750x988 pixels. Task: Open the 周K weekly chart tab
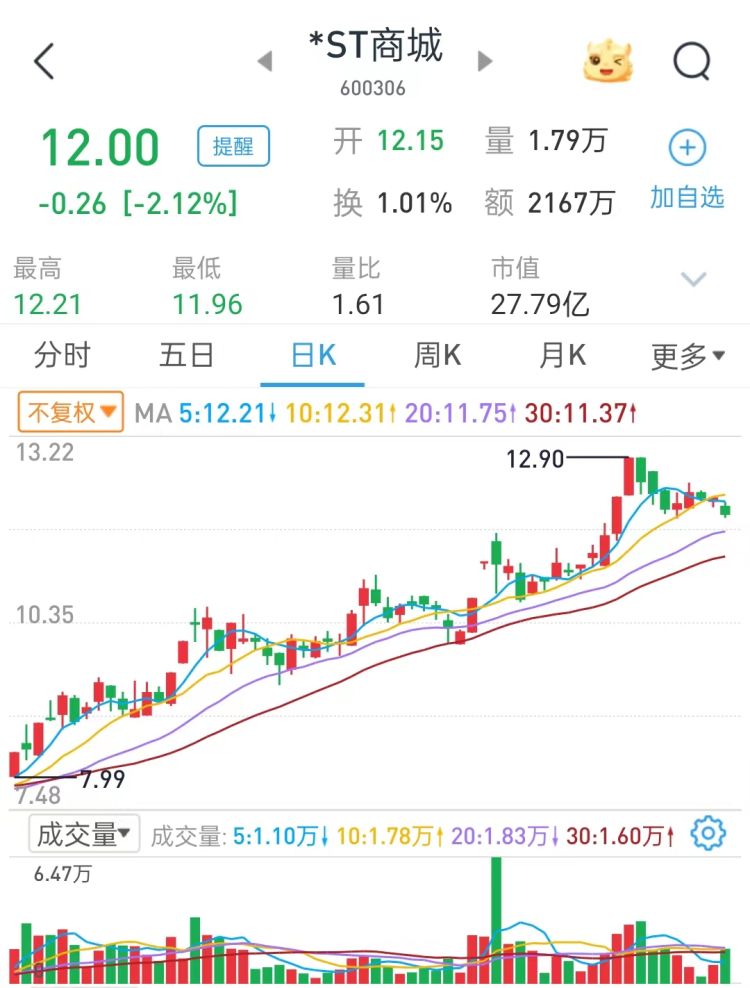[x=436, y=355]
